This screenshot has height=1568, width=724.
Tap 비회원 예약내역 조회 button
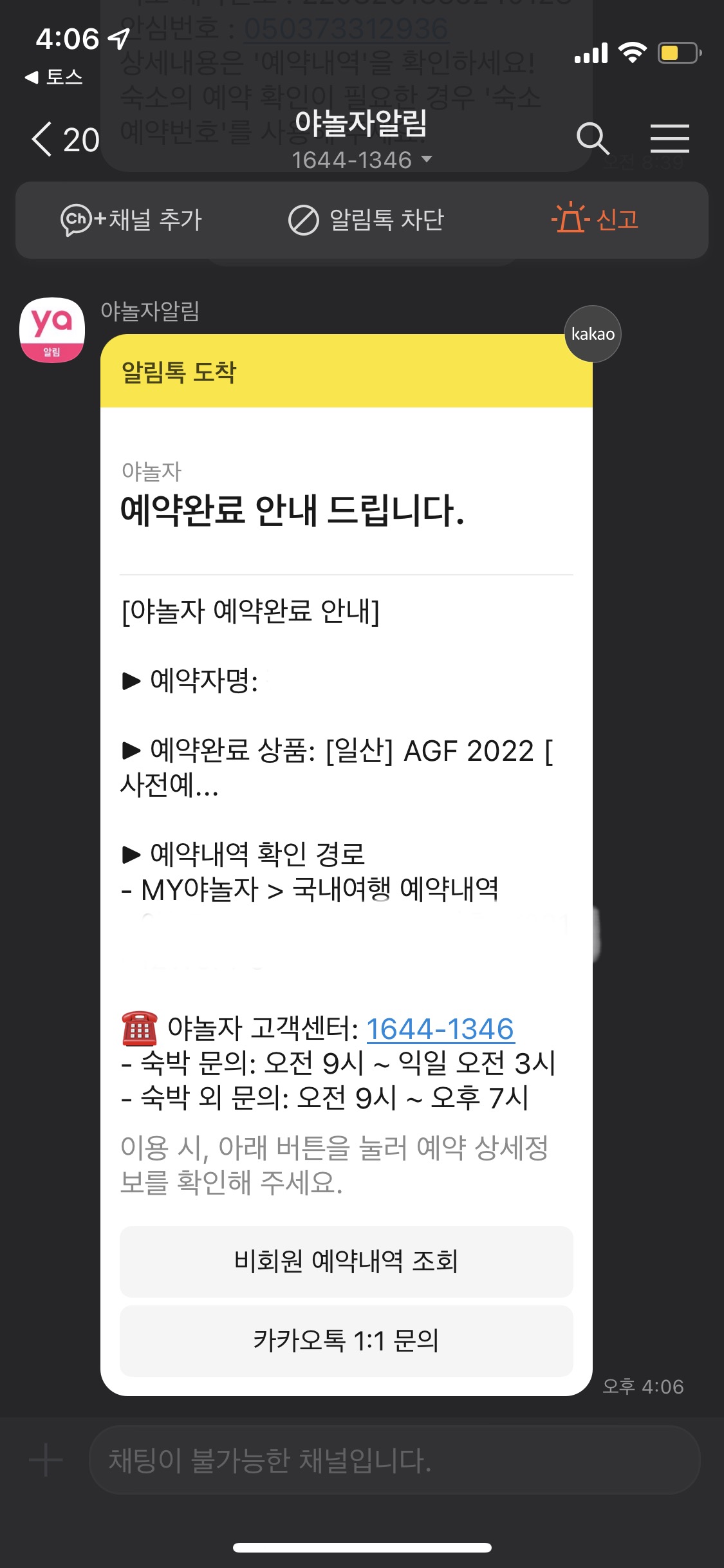coord(346,1261)
